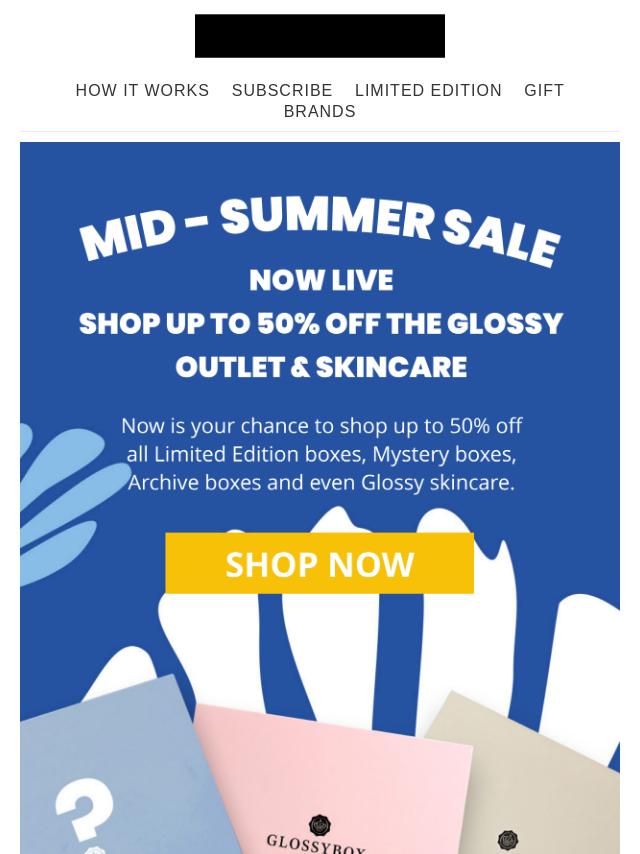Open the Limited Edition section
This screenshot has width=640, height=854.
(x=428, y=91)
